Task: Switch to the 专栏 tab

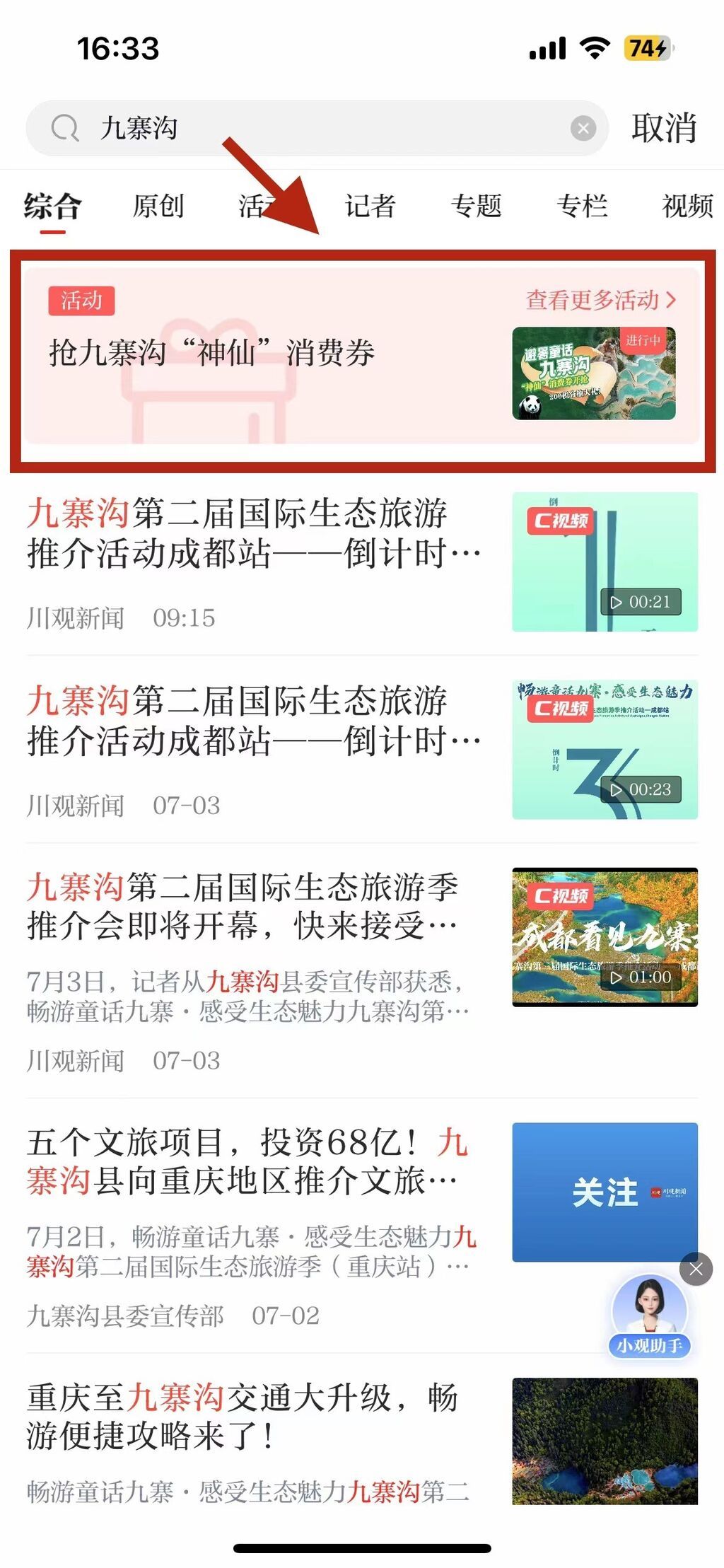Action: (582, 206)
